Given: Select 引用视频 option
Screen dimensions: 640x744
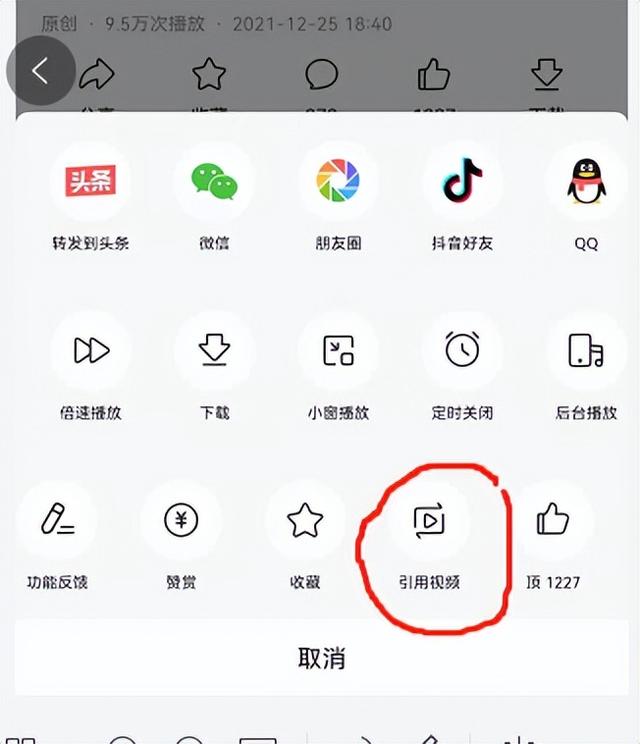Looking at the screenshot, I should pyautogui.click(x=429, y=521).
